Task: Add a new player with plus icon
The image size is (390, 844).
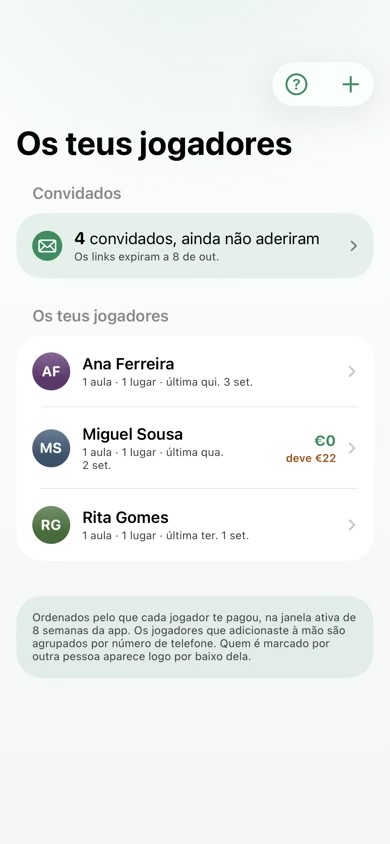Action: (x=351, y=85)
